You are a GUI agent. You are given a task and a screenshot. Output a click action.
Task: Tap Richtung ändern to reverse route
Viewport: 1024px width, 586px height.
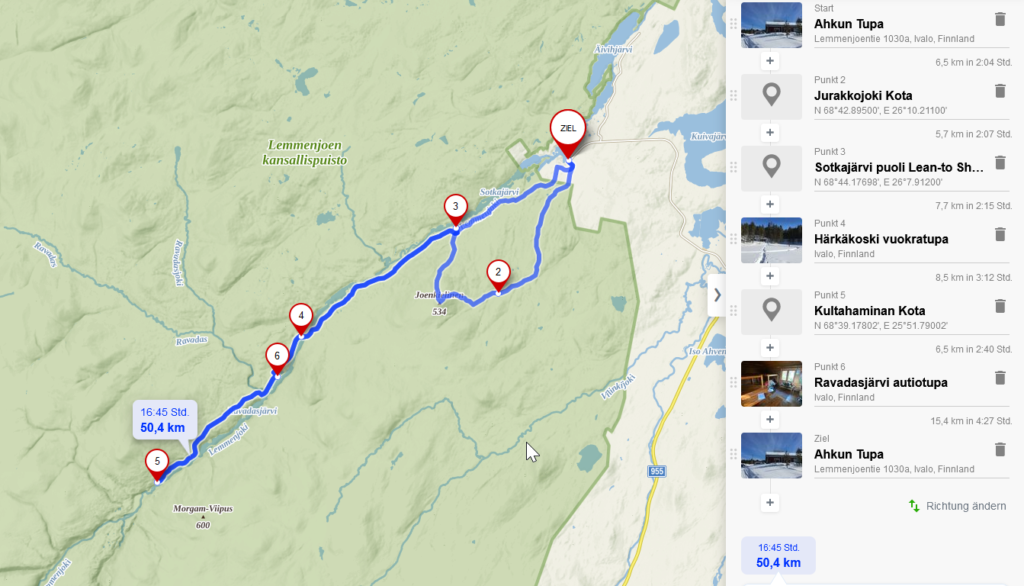tap(957, 506)
